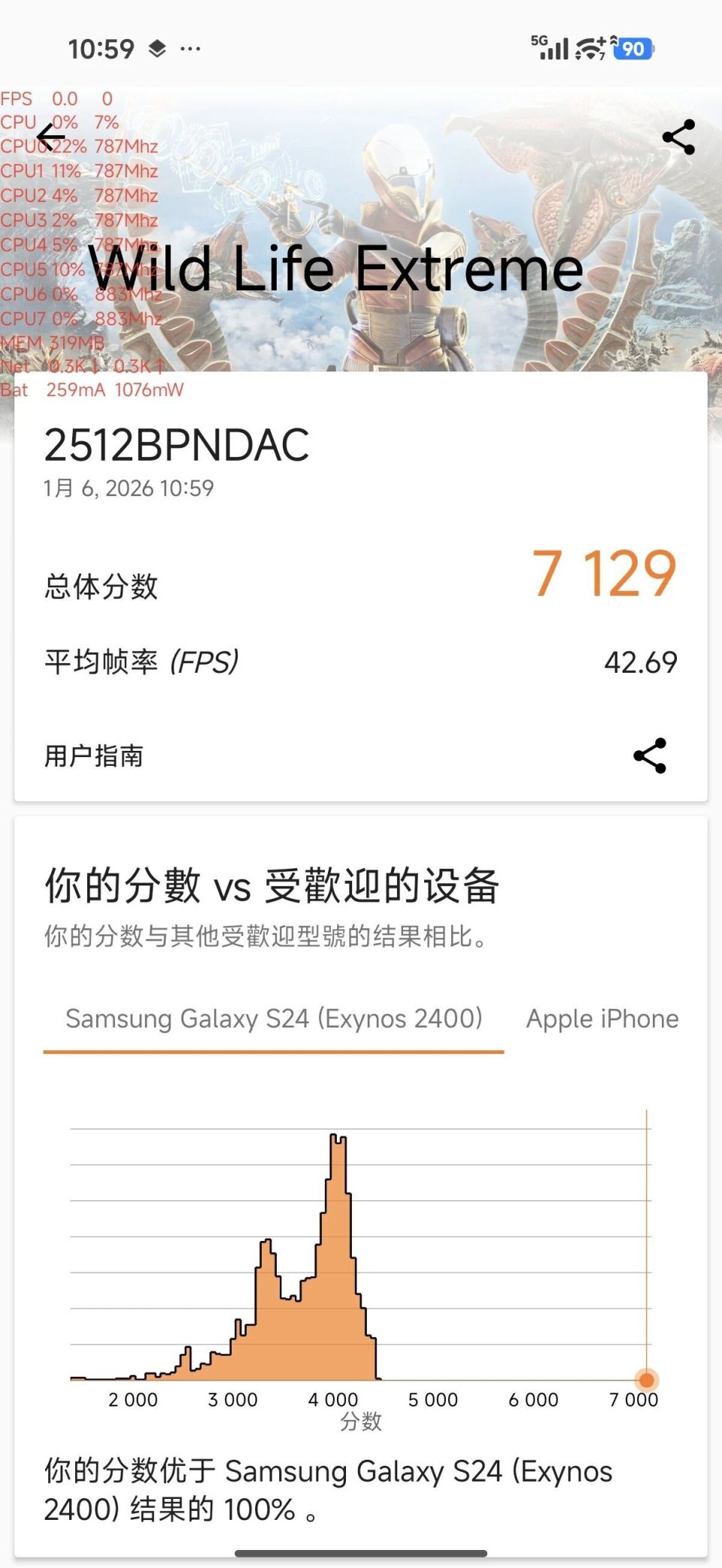Open the share icon at top right

678,136
